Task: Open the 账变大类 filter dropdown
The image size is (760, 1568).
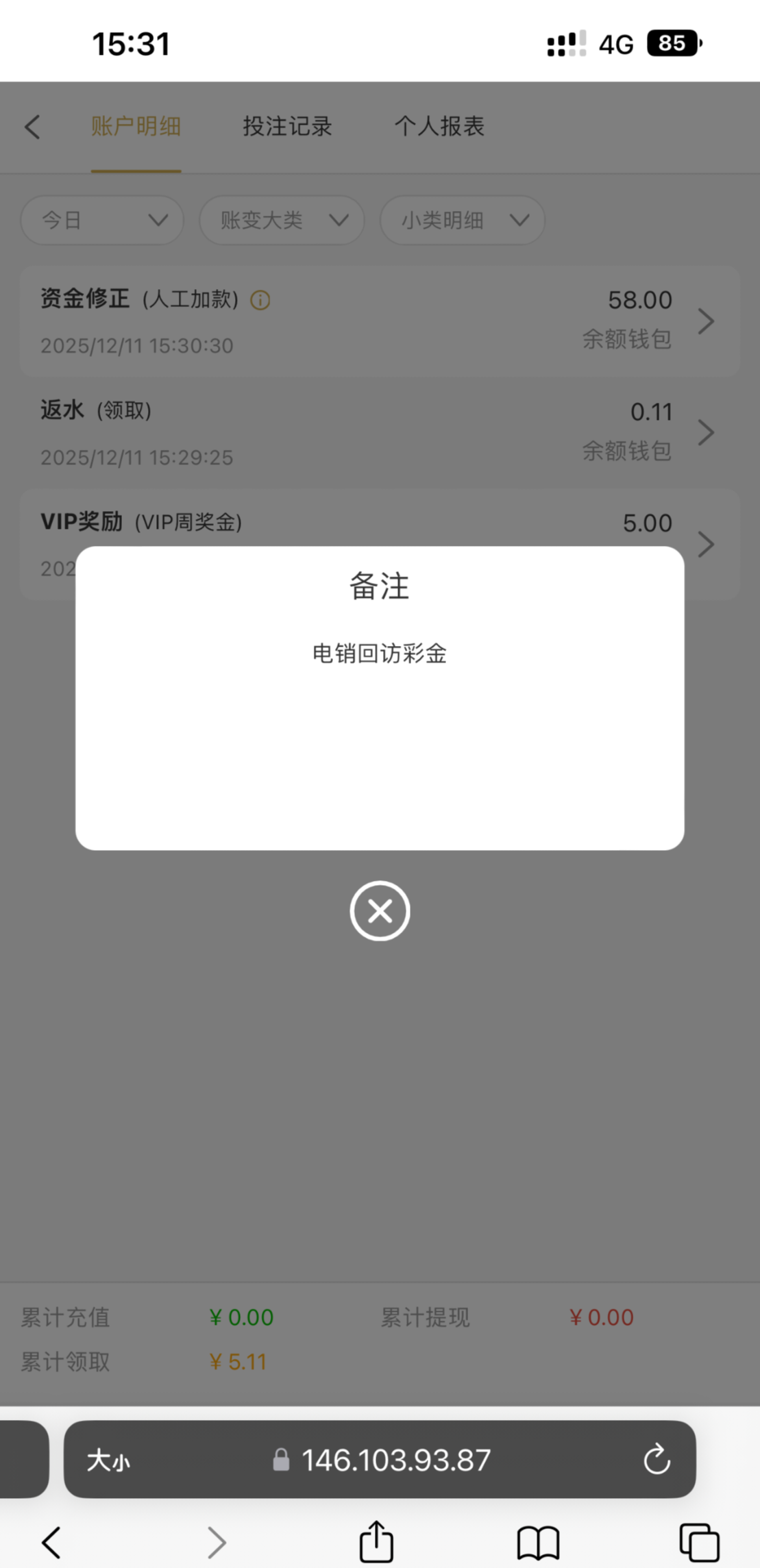Action: tap(282, 221)
